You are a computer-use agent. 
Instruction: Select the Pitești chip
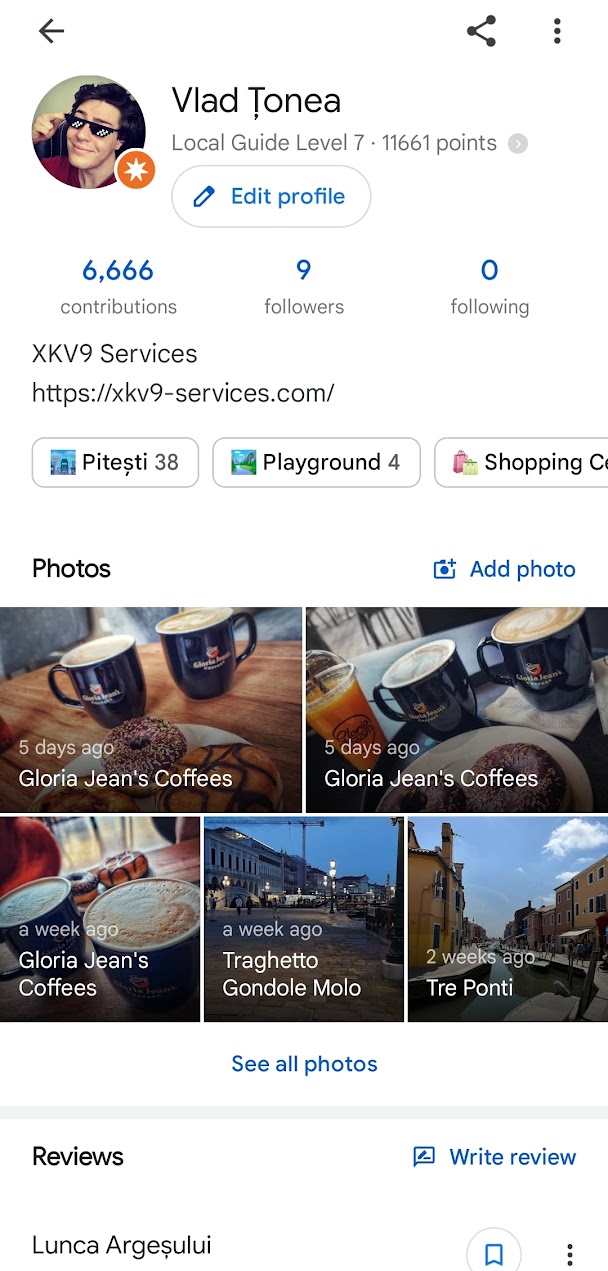tap(115, 463)
